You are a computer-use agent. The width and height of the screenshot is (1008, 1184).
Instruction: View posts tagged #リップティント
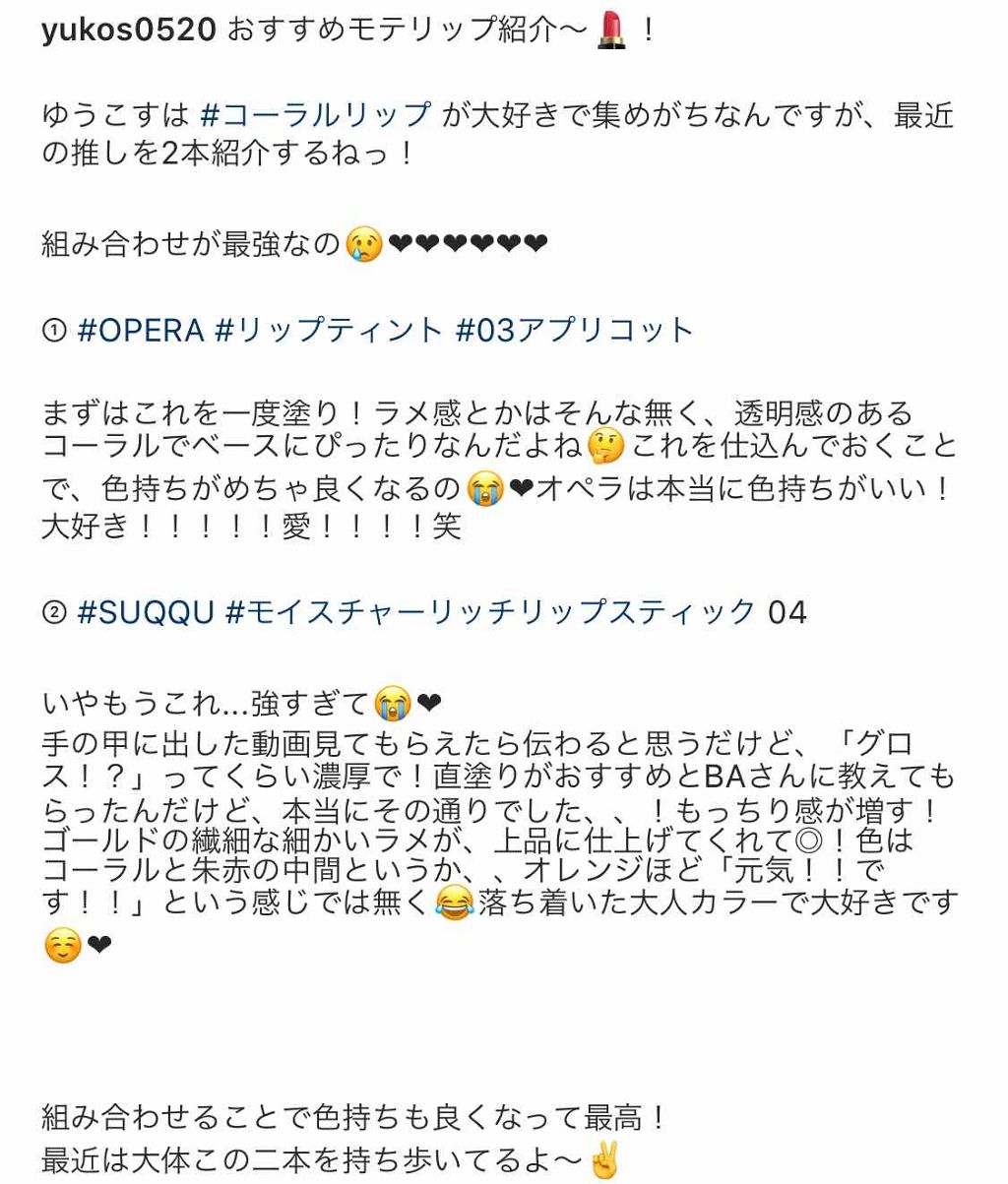click(x=328, y=330)
